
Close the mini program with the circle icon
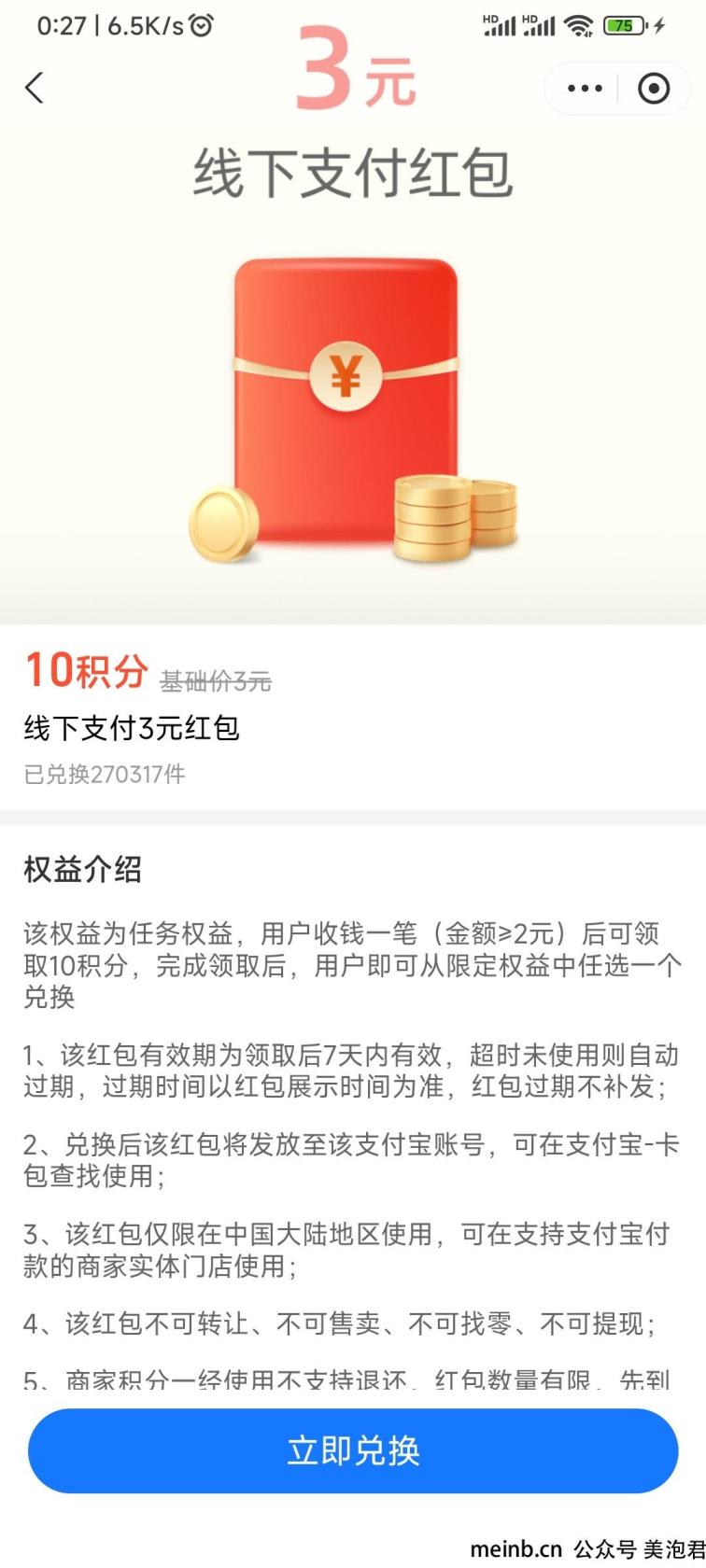(653, 89)
